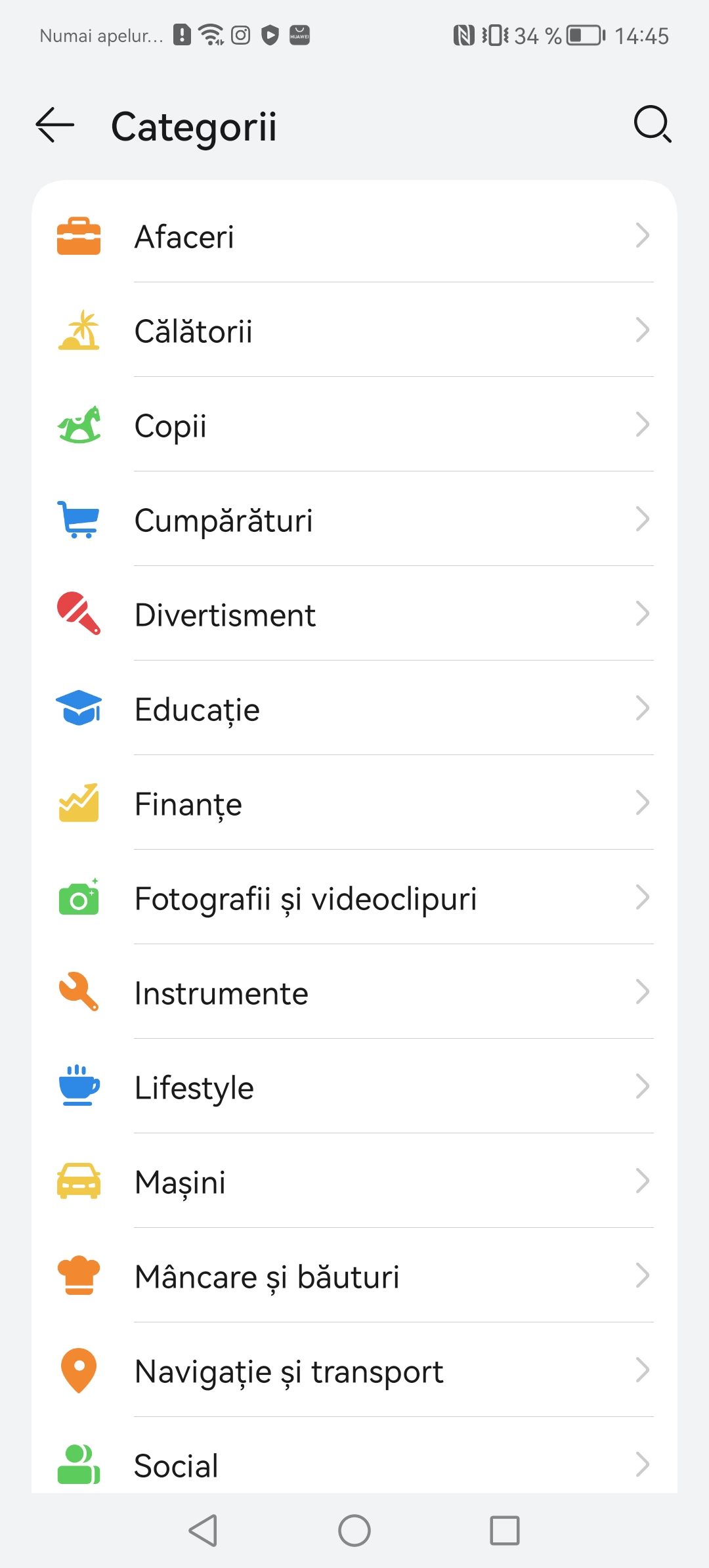Viewport: 709px width, 1568px height.
Task: Show recent apps via square button
Action: [x=505, y=1531]
